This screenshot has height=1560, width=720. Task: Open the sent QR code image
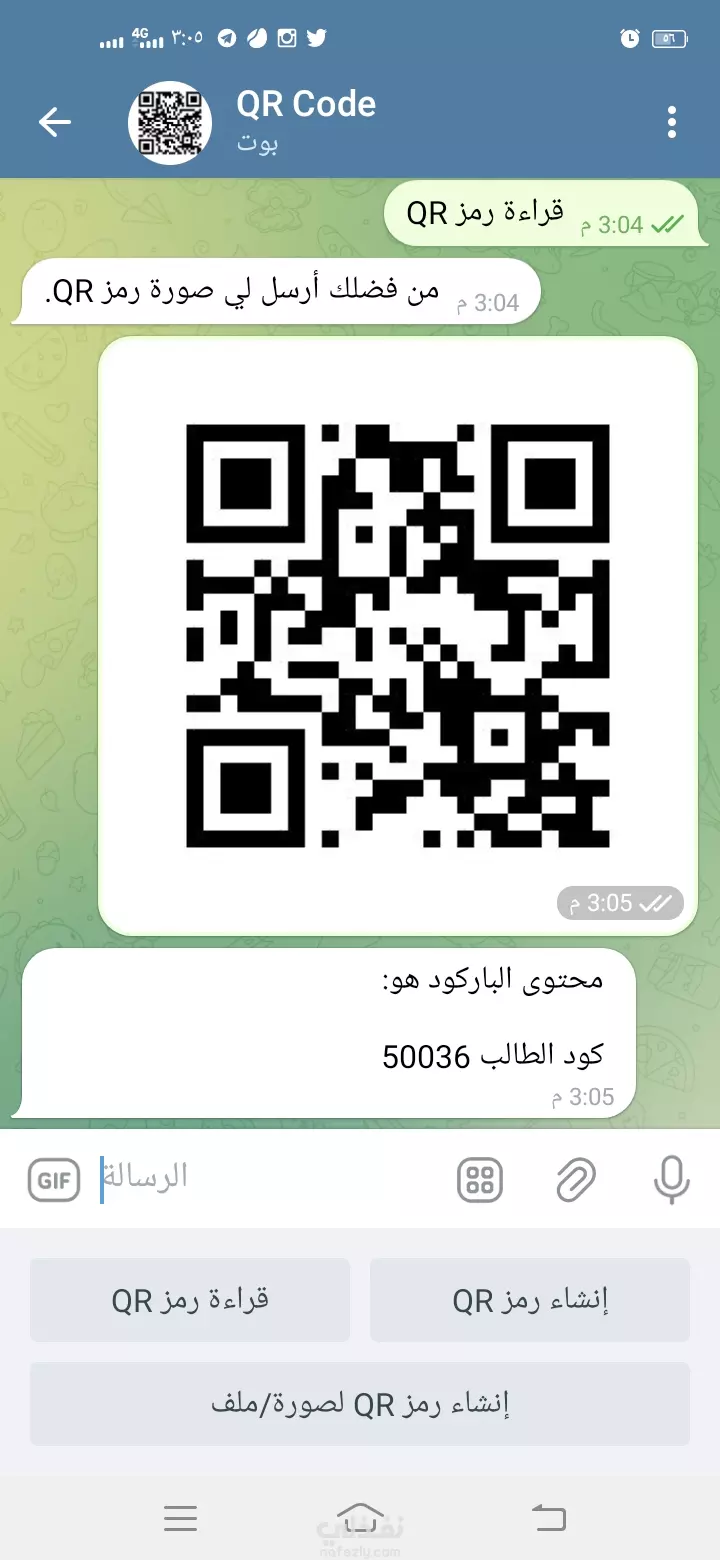[398, 636]
